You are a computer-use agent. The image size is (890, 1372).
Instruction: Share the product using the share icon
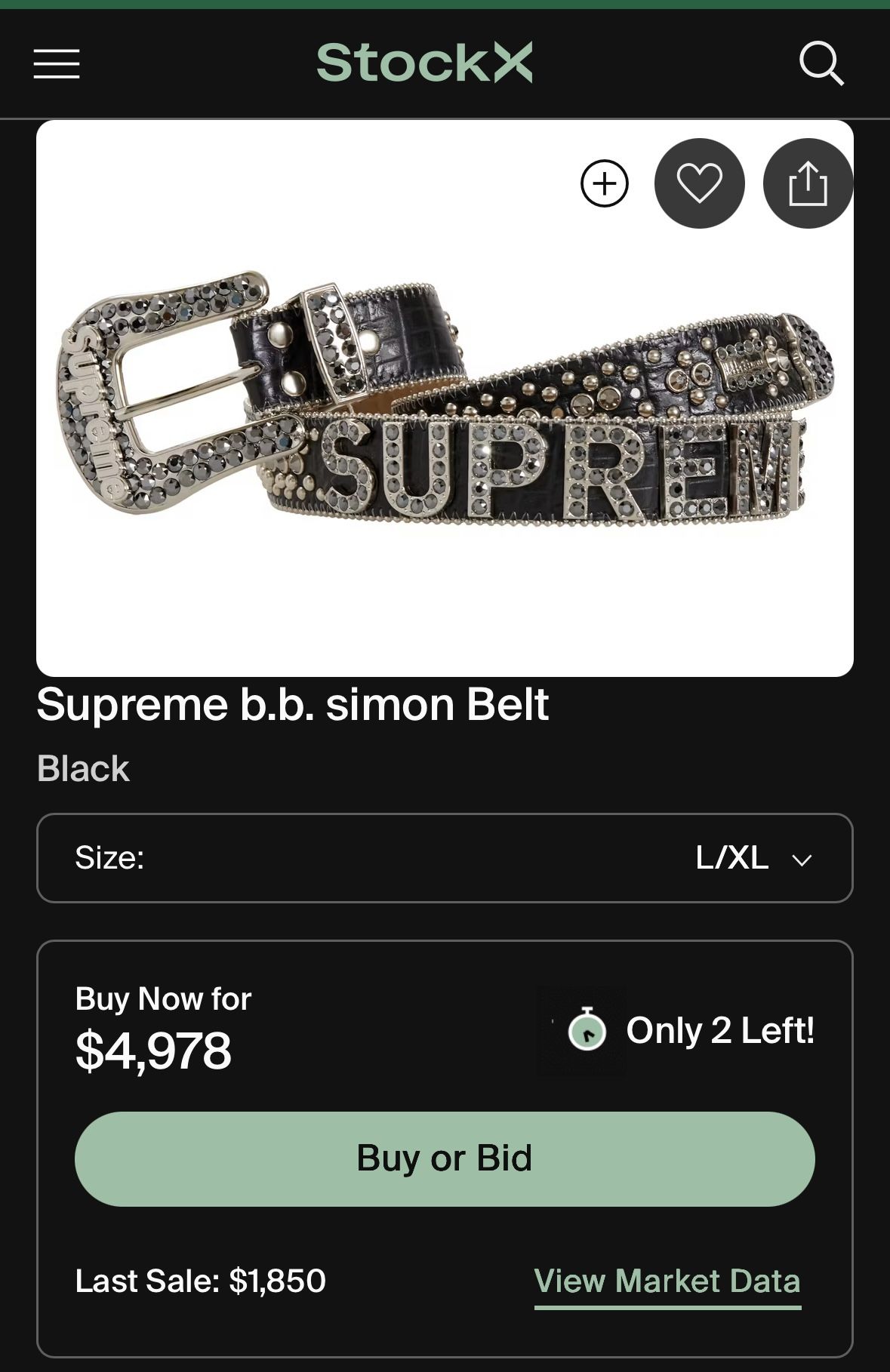[x=809, y=184]
